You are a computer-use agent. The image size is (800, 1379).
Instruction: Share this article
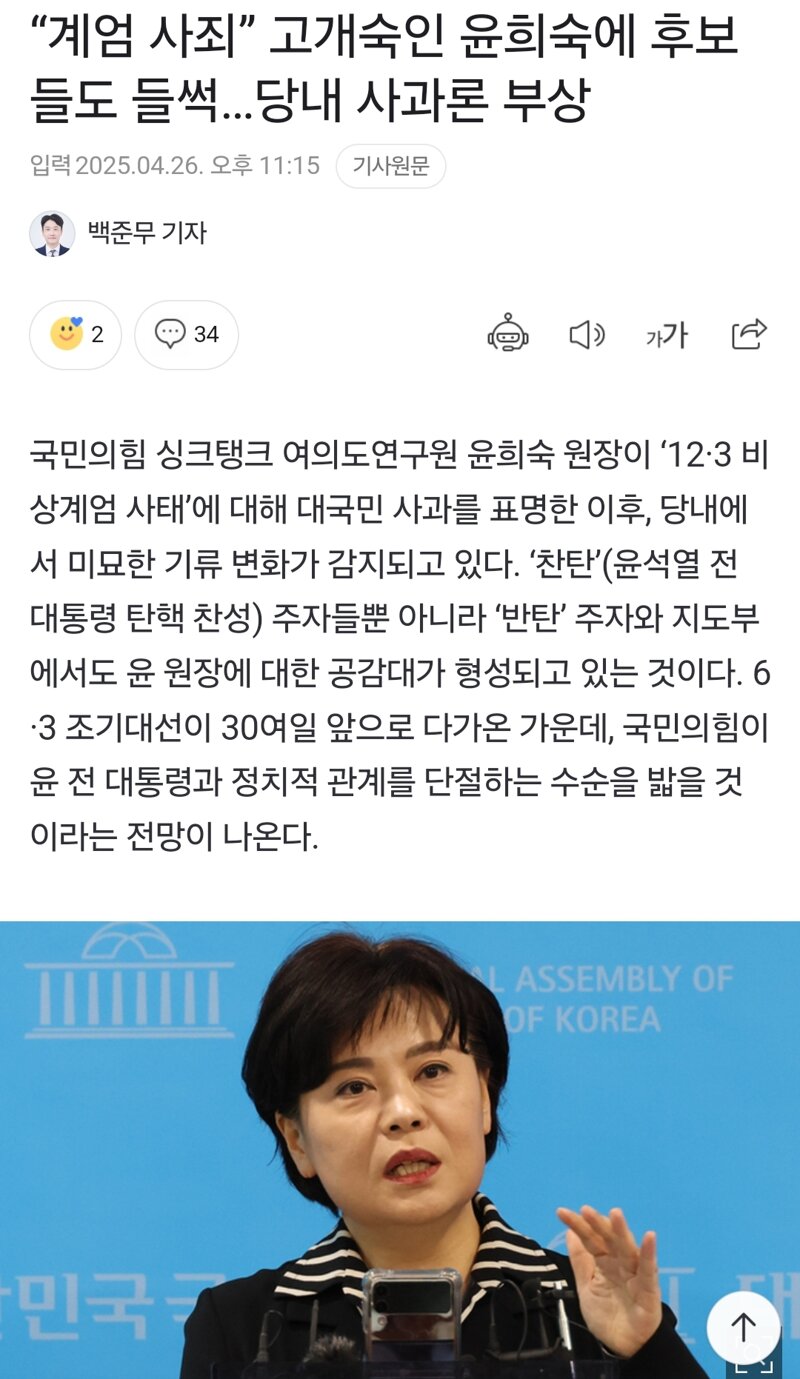(x=749, y=334)
